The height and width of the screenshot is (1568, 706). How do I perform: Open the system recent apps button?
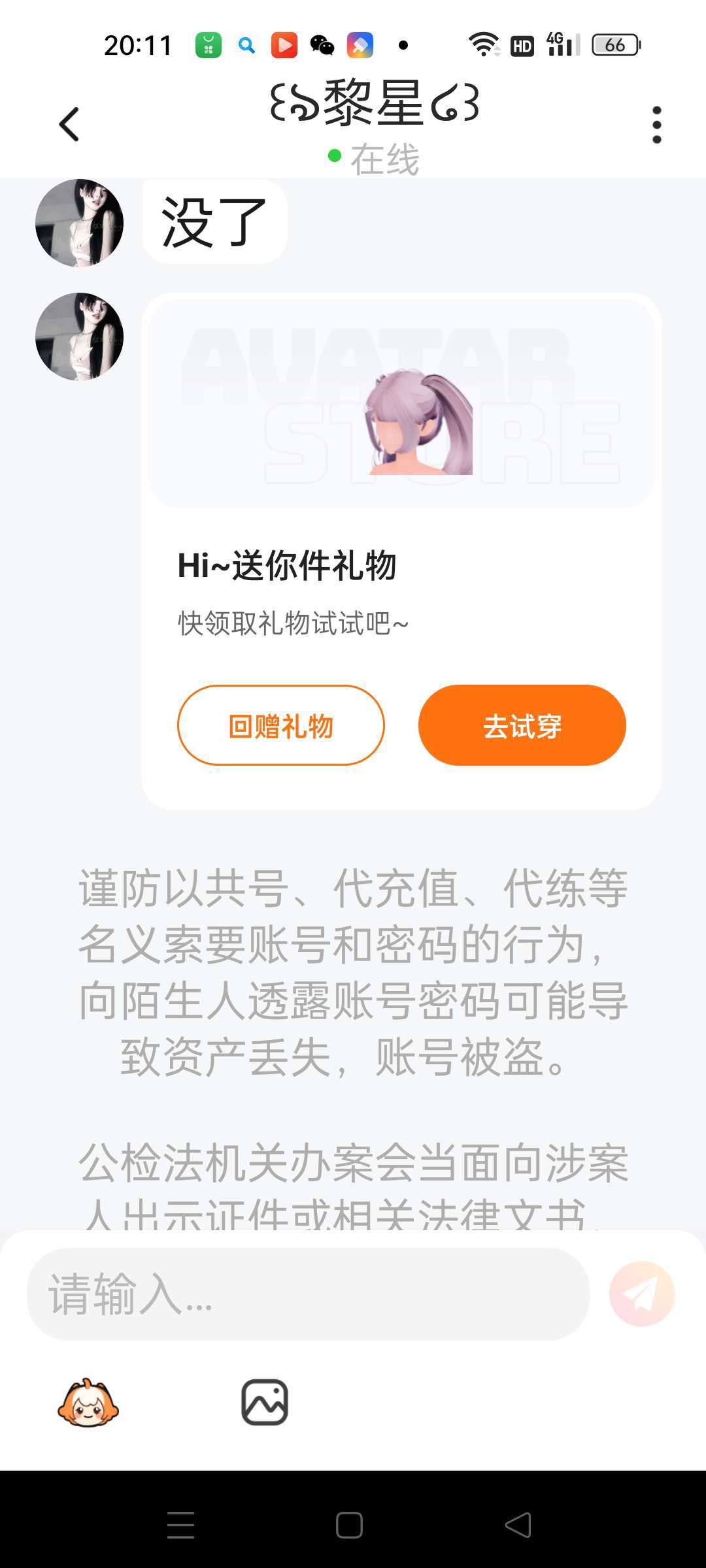(x=180, y=1525)
